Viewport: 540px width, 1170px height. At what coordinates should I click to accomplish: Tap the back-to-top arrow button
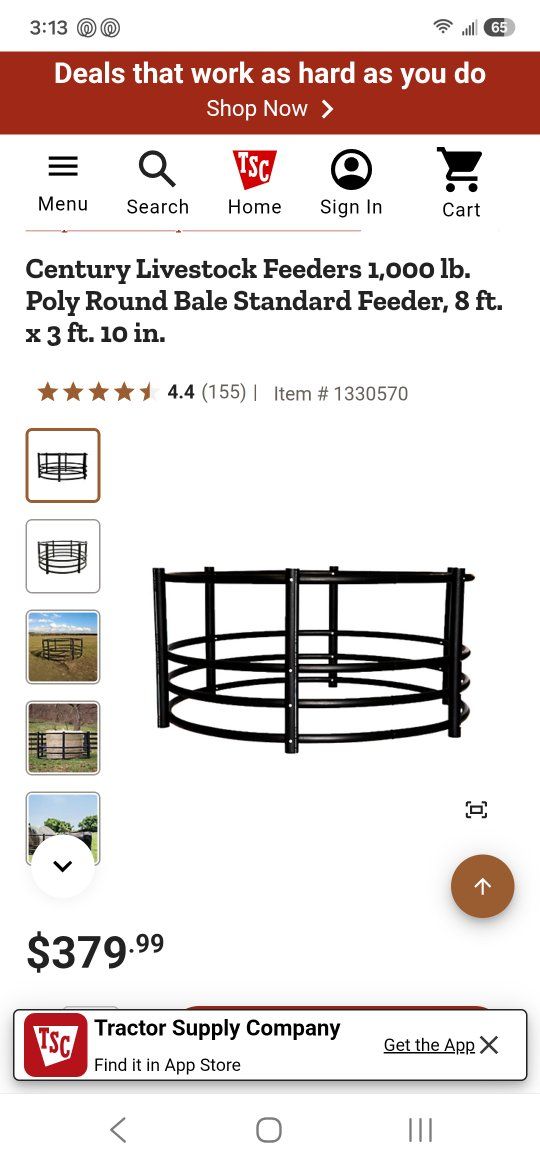click(x=483, y=886)
